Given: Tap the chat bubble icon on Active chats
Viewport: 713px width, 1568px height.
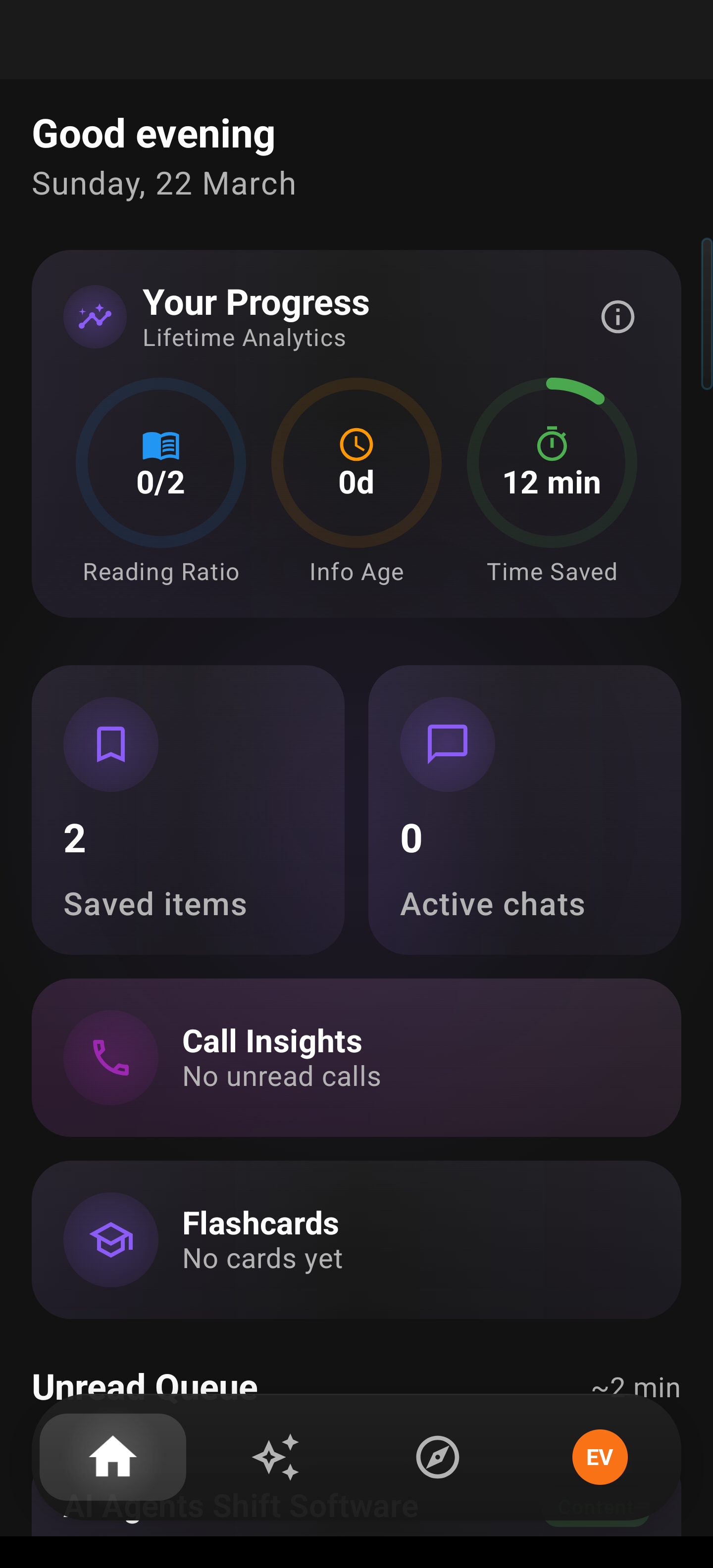Looking at the screenshot, I should point(447,744).
